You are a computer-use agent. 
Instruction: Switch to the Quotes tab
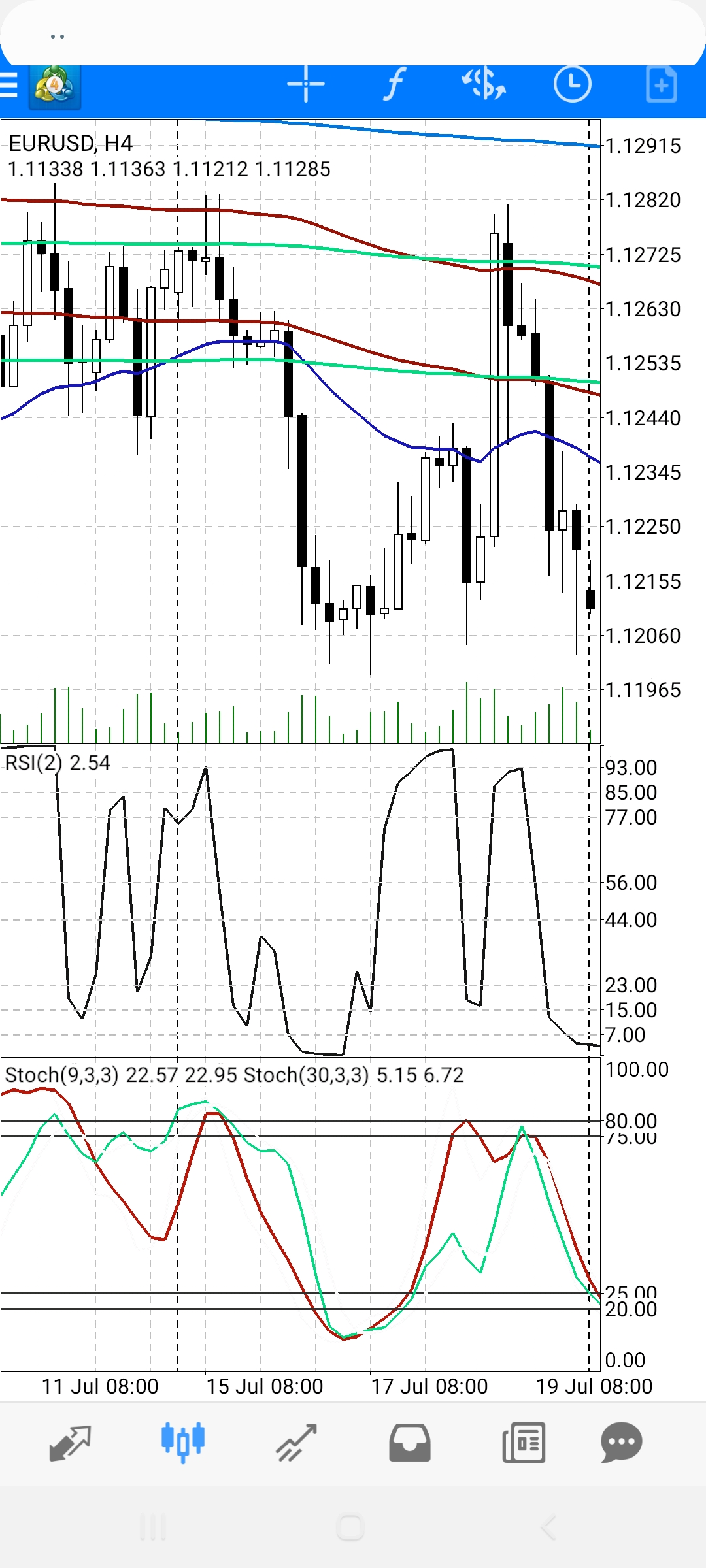70,1442
